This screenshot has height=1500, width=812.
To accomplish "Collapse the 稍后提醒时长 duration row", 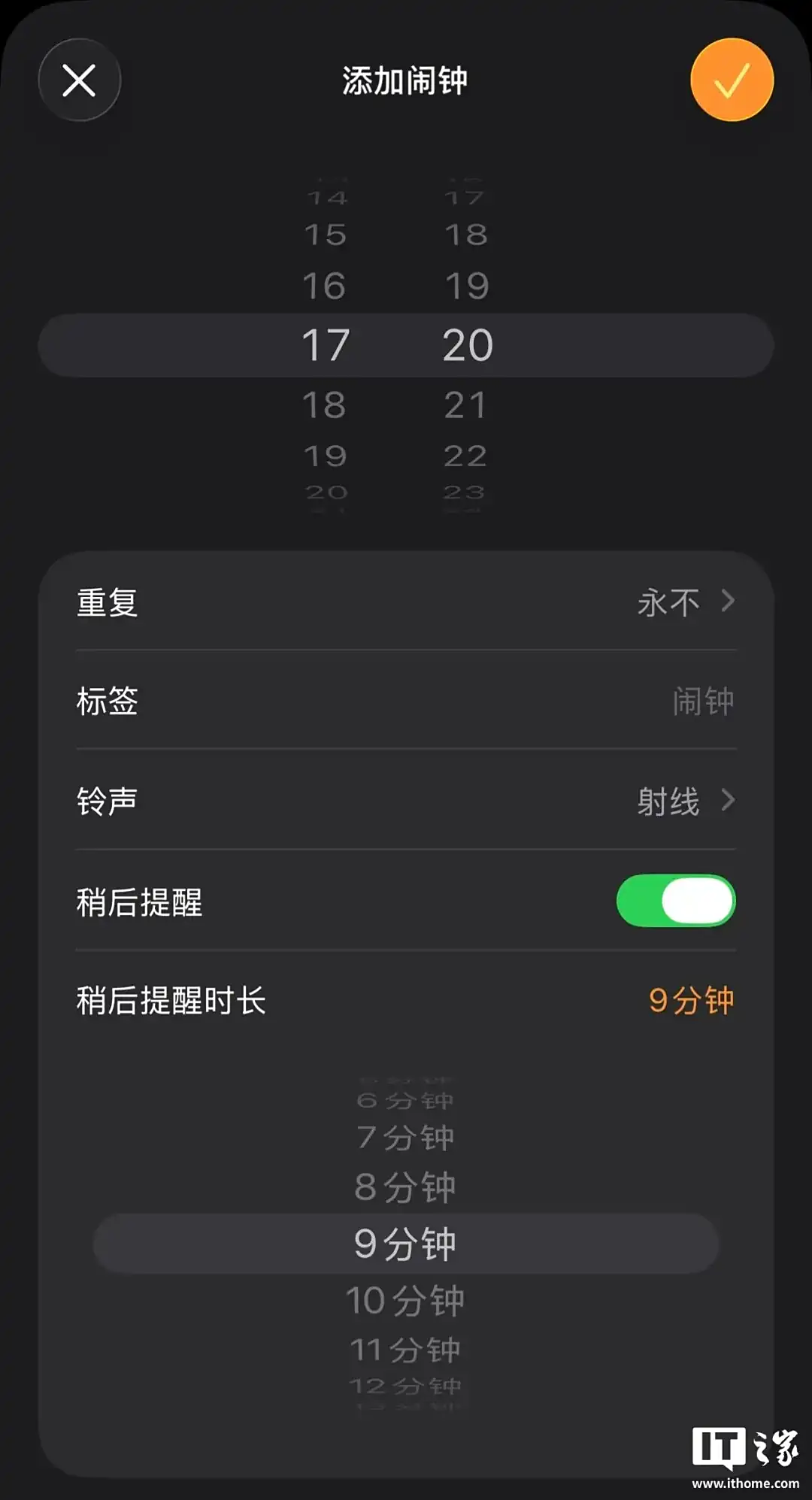I will tap(406, 1001).
